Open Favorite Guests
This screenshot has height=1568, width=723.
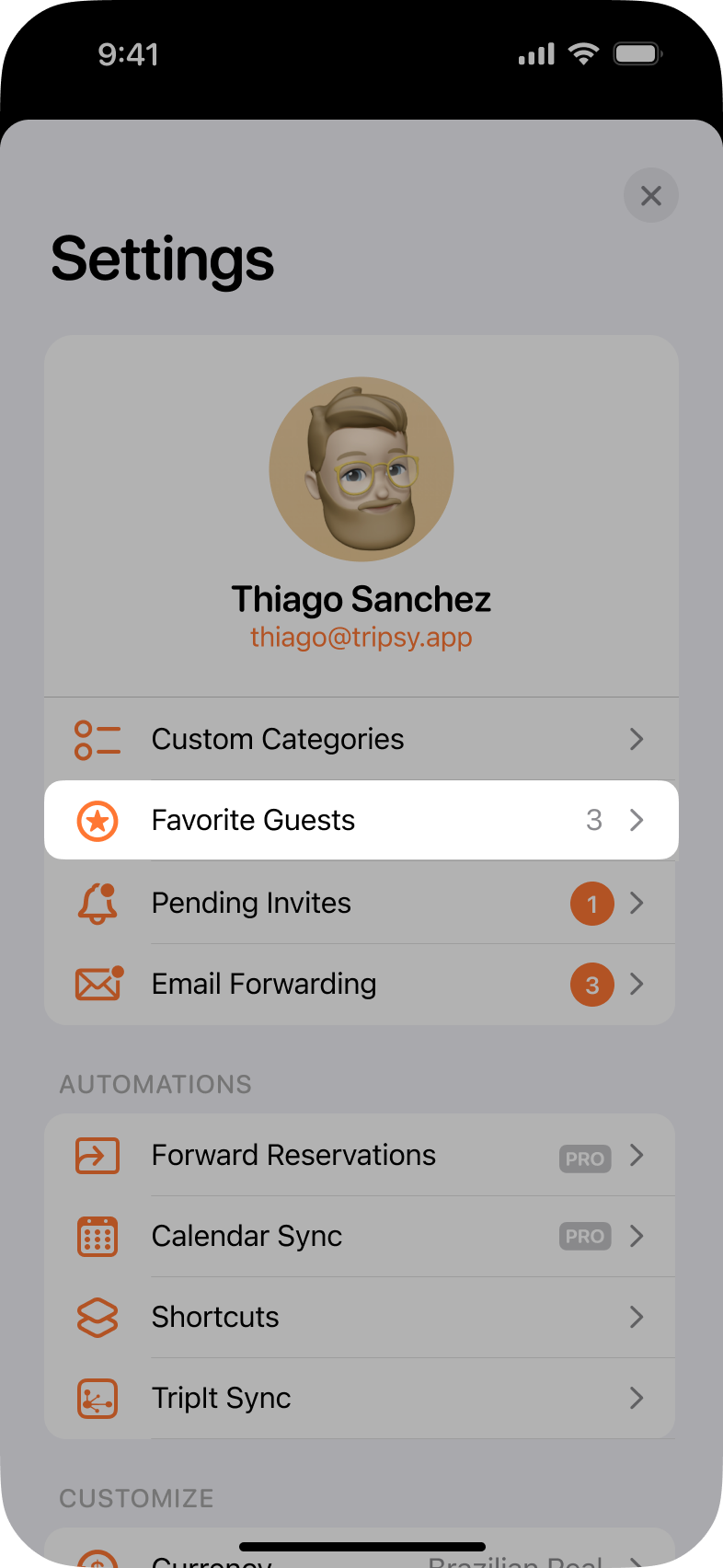click(x=361, y=820)
